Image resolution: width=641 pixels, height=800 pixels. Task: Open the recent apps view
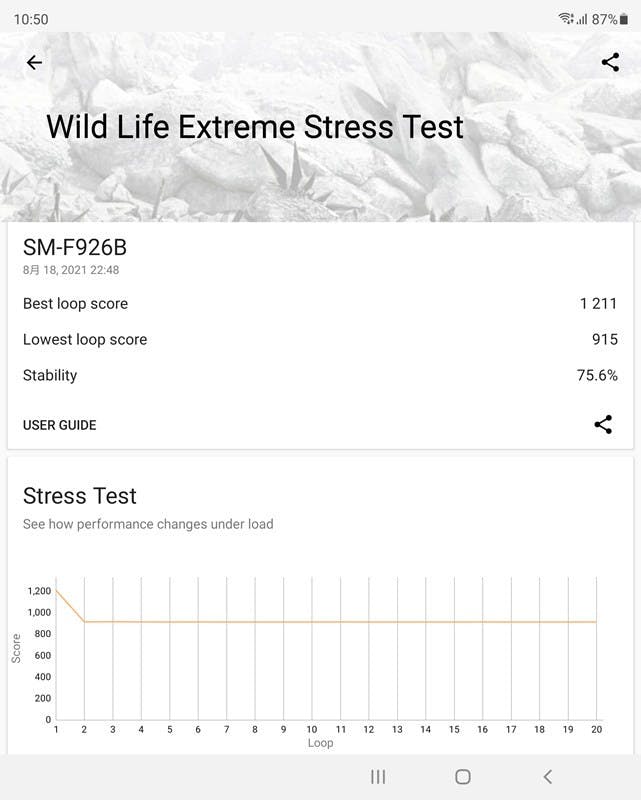coord(378,777)
